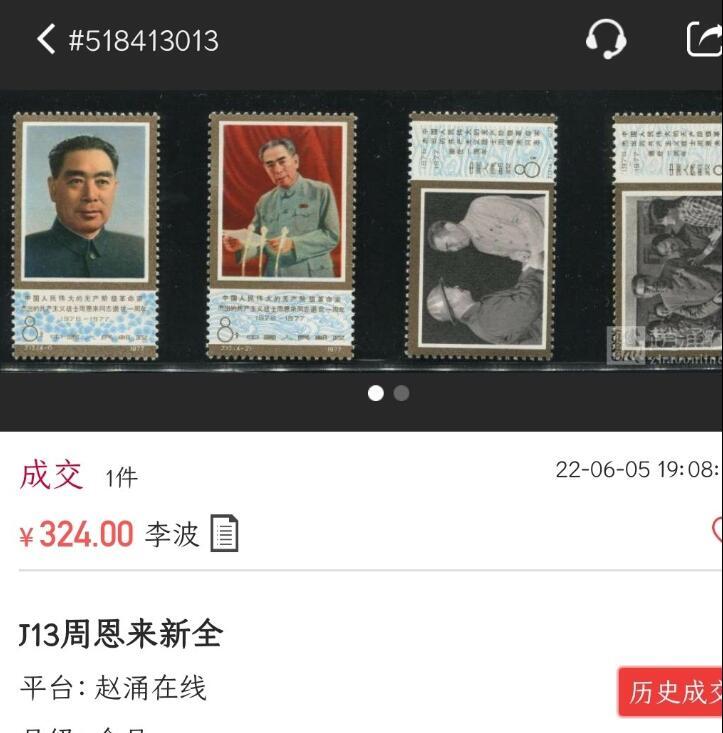Go back from lot #518413013
This screenshot has width=723, height=733.
tap(45, 40)
